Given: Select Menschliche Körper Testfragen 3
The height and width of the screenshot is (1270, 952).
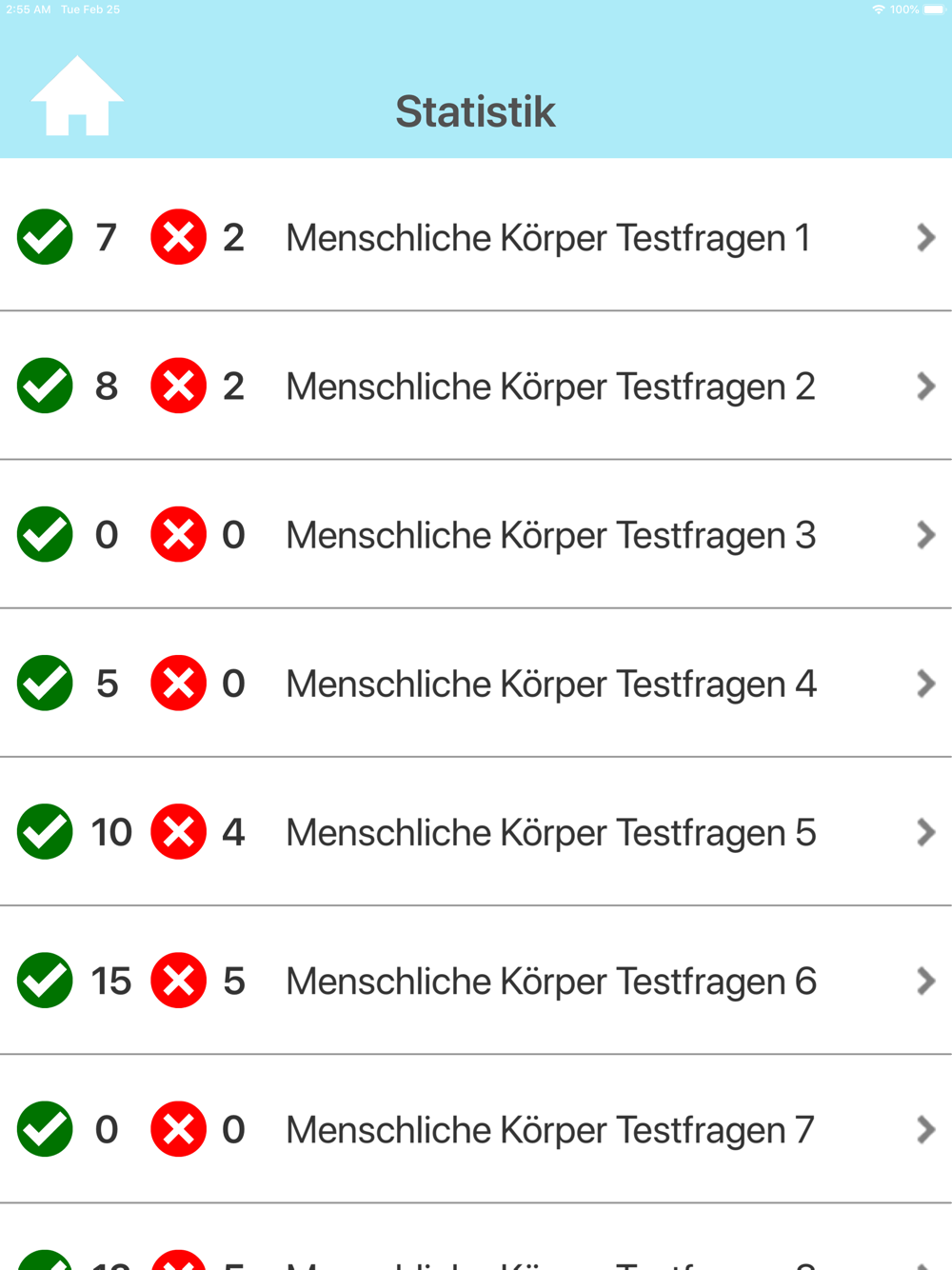Looking at the screenshot, I should [x=476, y=534].
